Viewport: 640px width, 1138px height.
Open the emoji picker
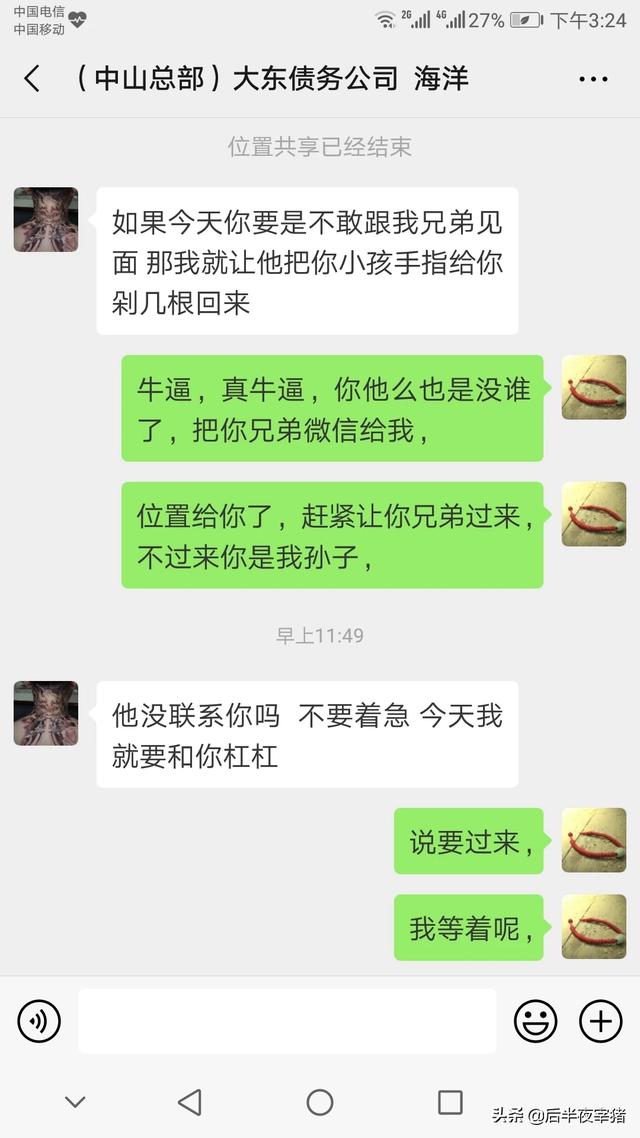point(536,1021)
